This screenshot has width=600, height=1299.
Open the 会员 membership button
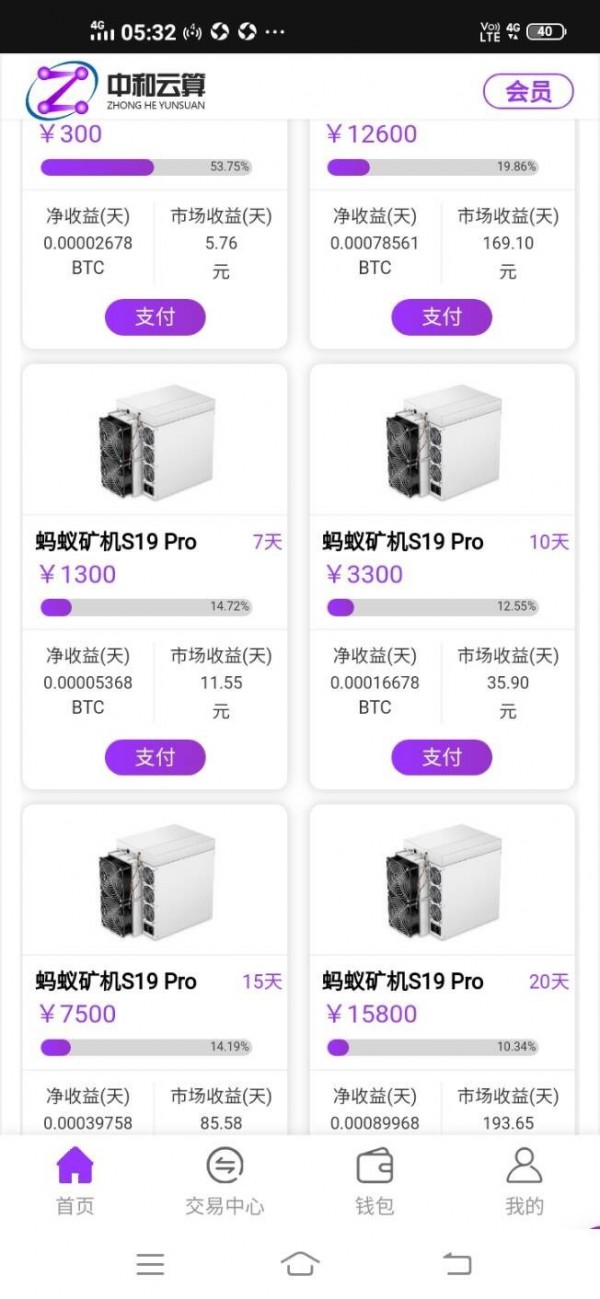[528, 92]
